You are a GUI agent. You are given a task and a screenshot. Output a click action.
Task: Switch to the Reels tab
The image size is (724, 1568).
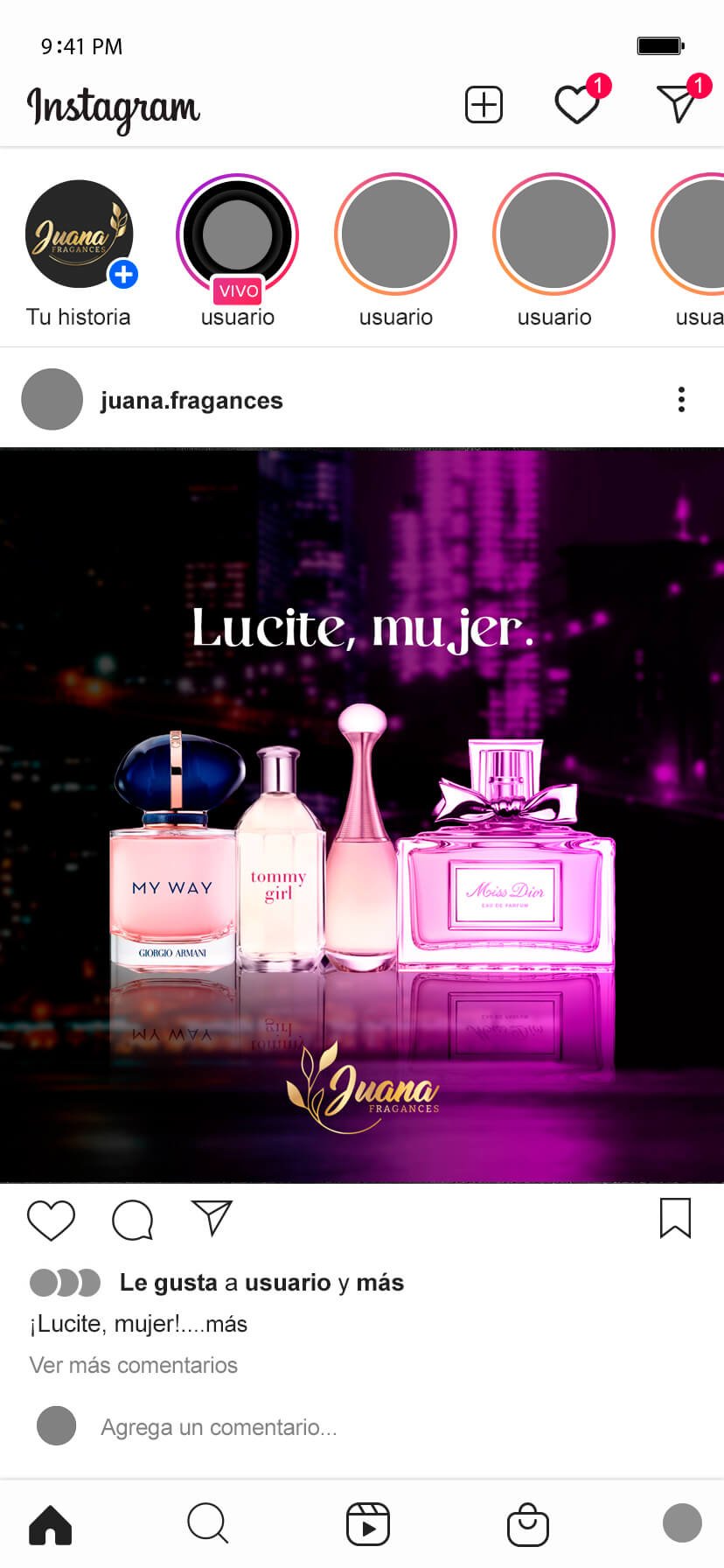pos(368,1524)
